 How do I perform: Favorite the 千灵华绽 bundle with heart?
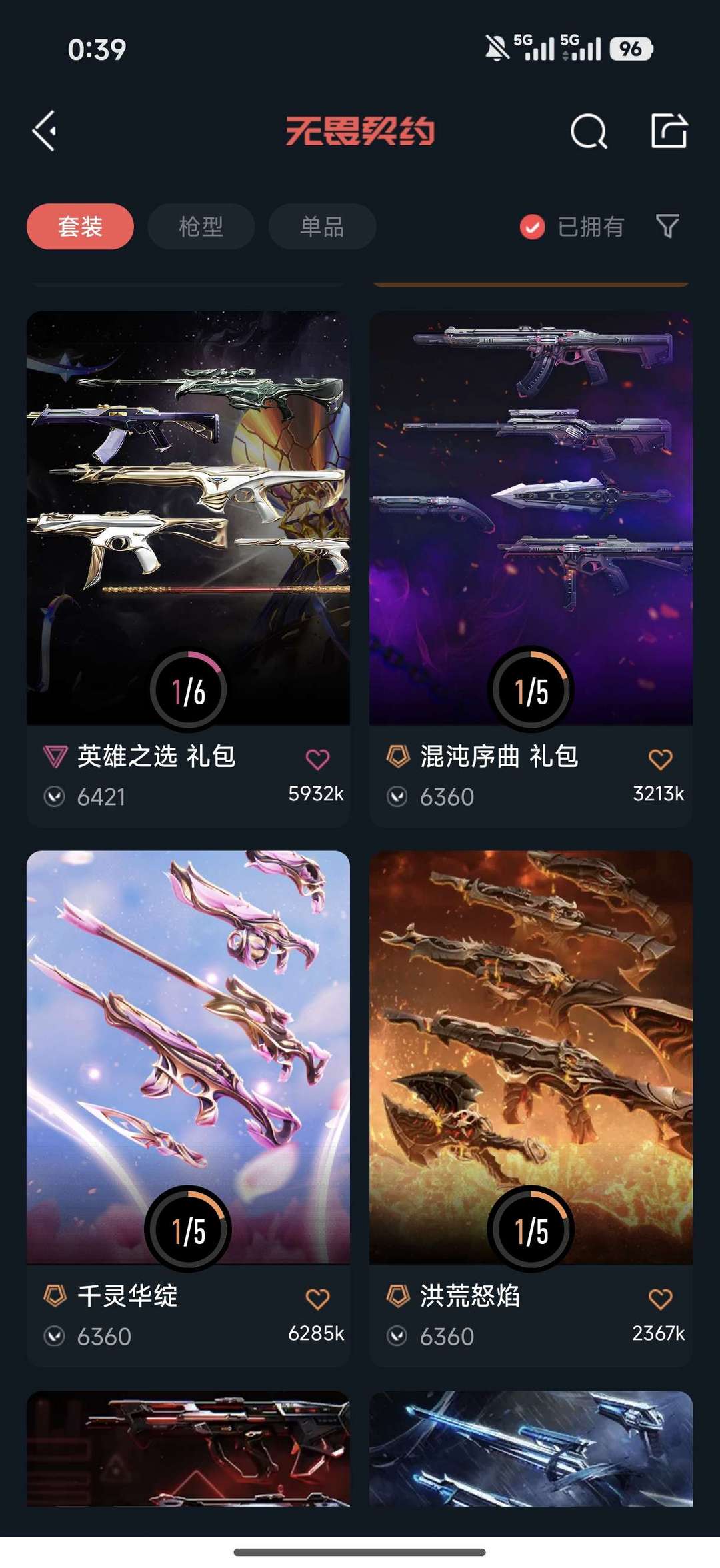point(317,1299)
